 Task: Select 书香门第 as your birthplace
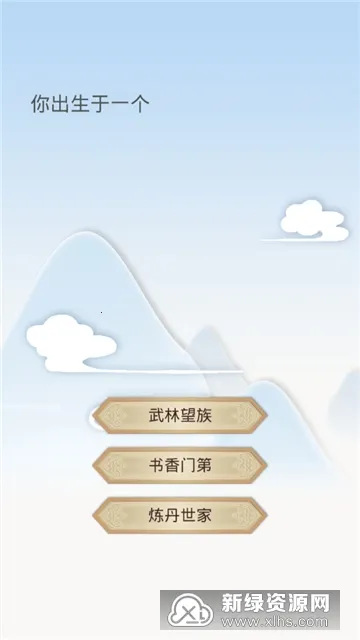point(180,465)
